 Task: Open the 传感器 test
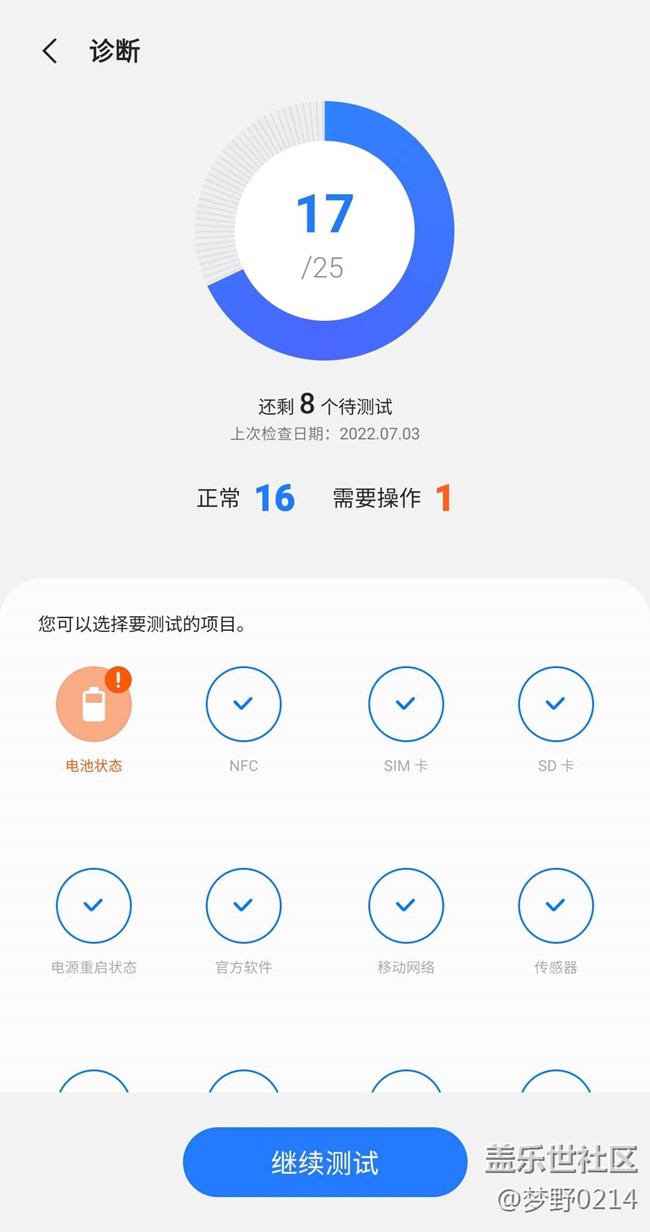555,906
